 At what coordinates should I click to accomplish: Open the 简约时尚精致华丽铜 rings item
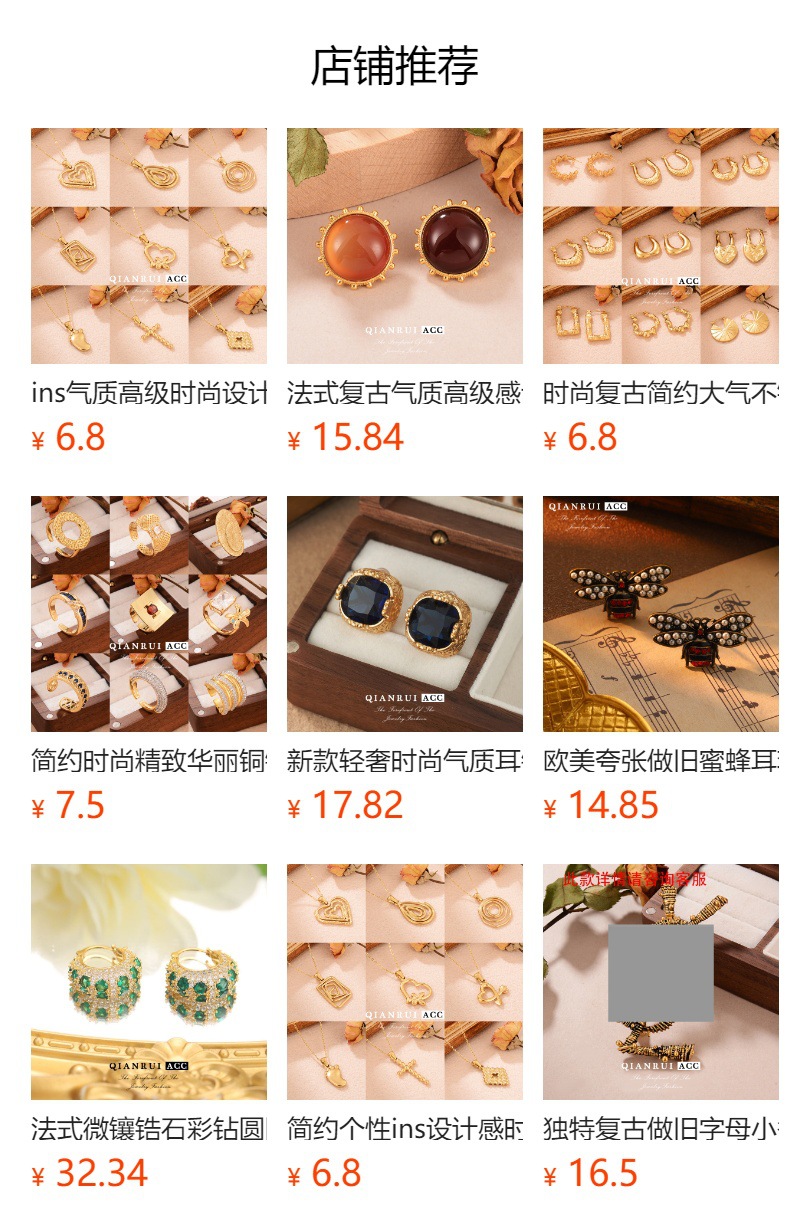tap(148, 614)
